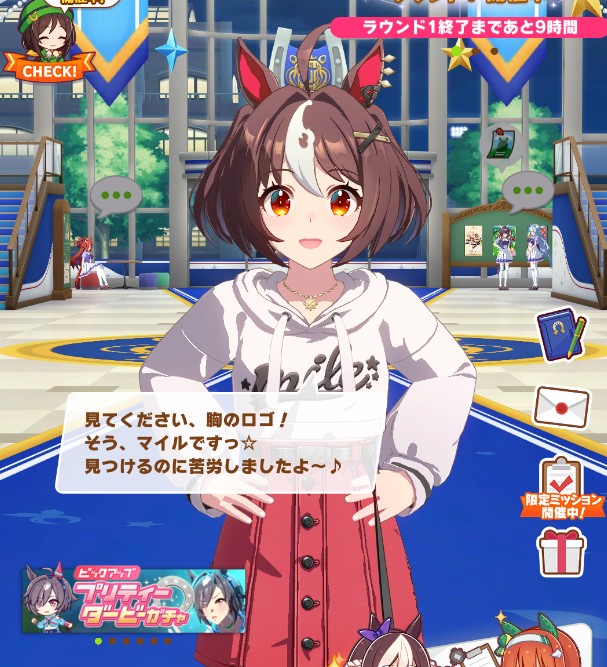Open the present gift box
Viewport: 607px width, 667px height.
[x=561, y=551]
